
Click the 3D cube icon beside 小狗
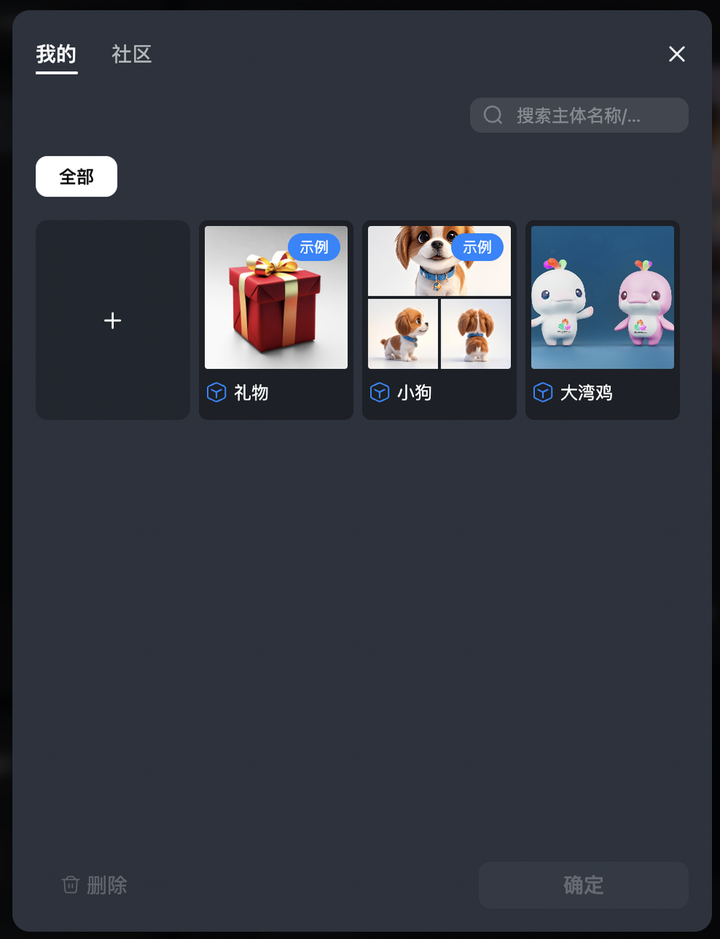coord(379,393)
